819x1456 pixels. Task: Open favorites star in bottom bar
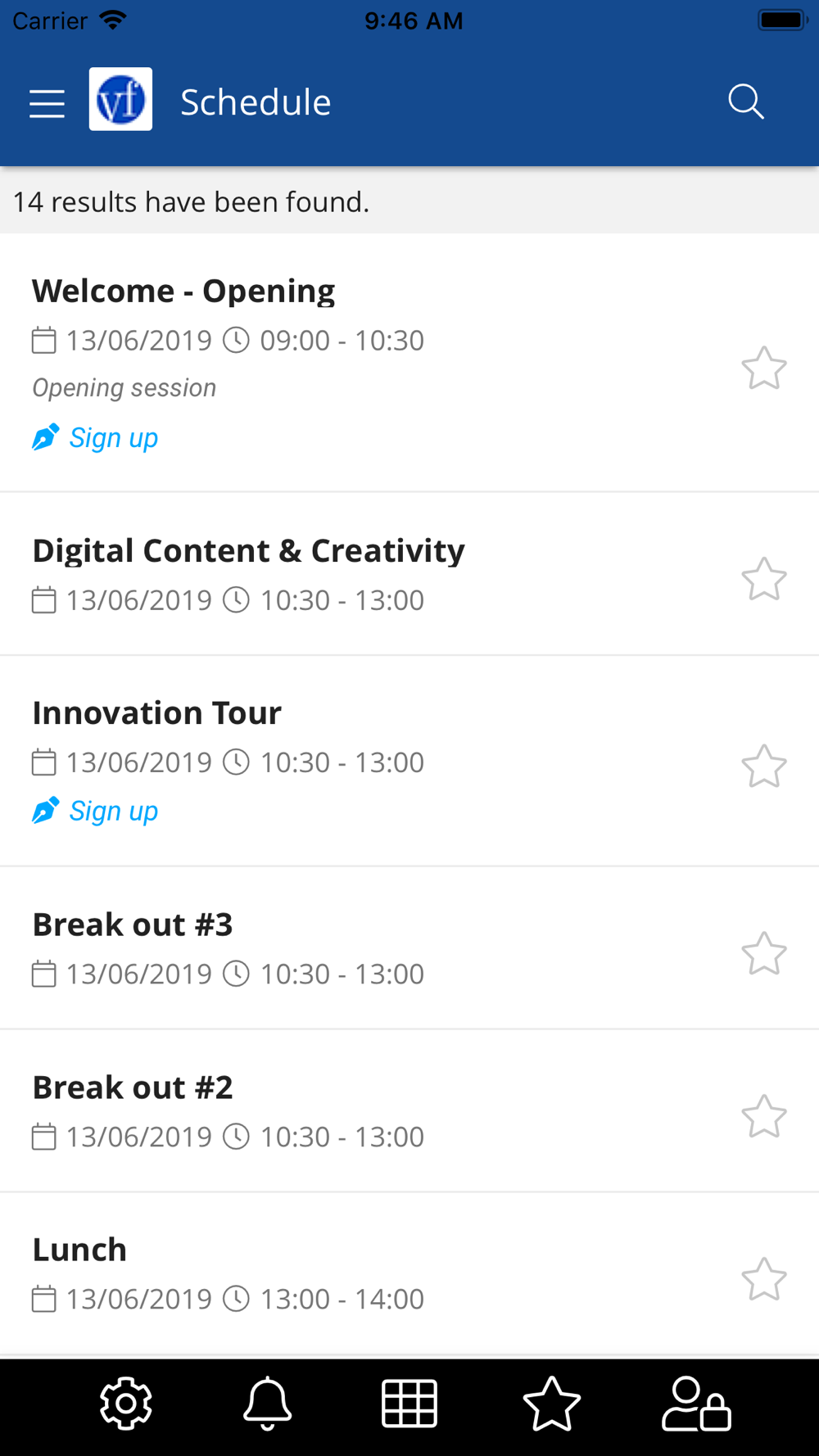(552, 1404)
